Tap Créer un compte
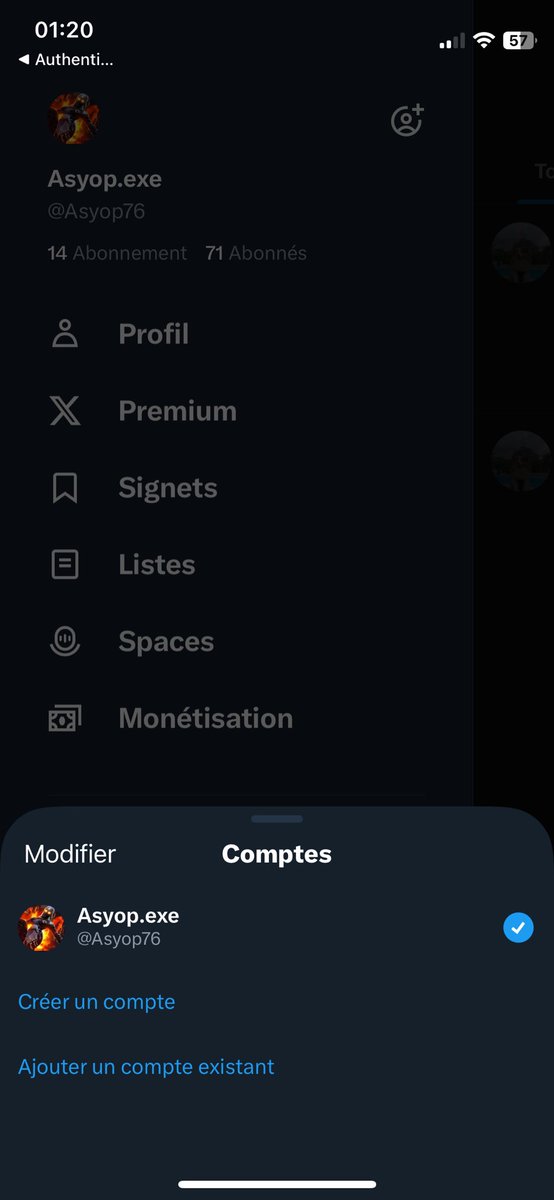 tap(97, 1002)
